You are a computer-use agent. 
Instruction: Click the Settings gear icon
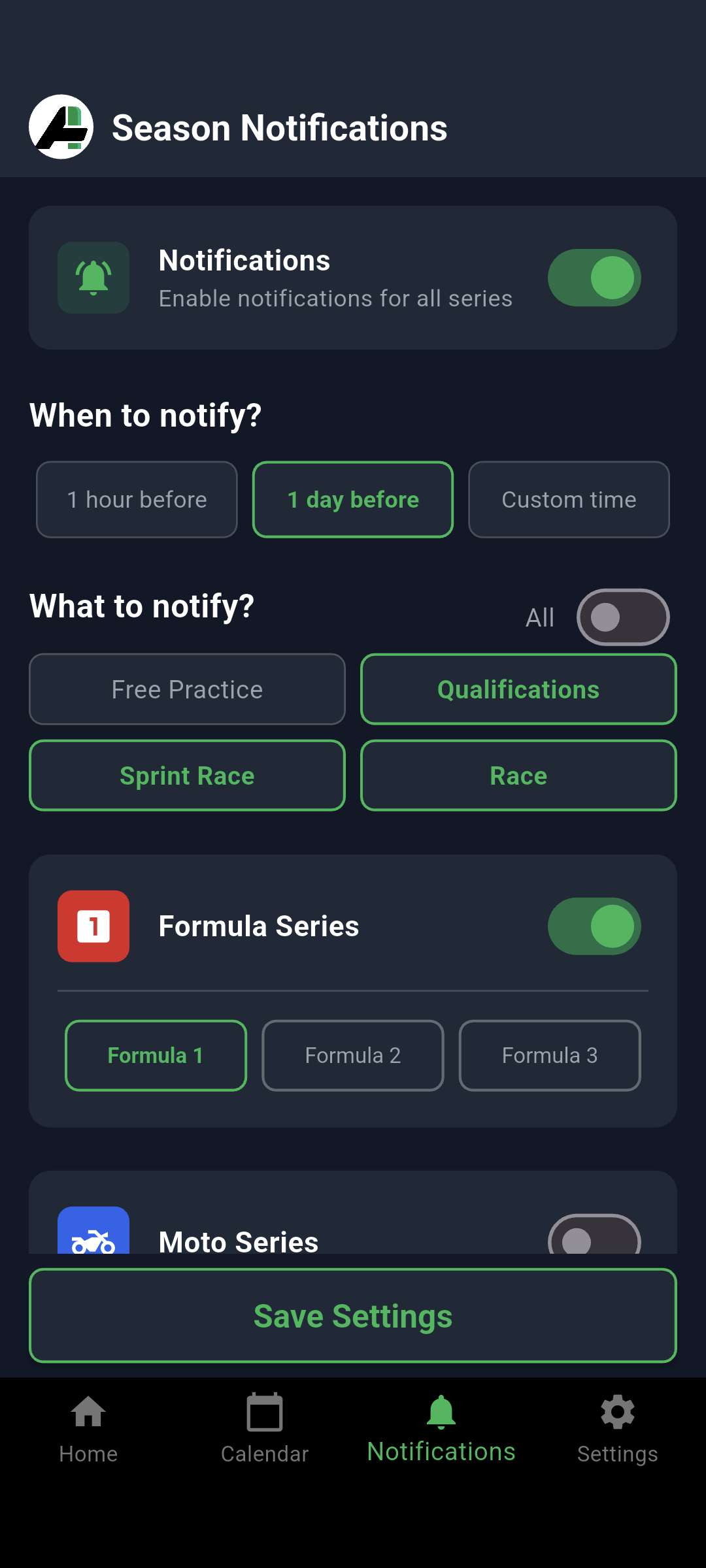point(617,1413)
